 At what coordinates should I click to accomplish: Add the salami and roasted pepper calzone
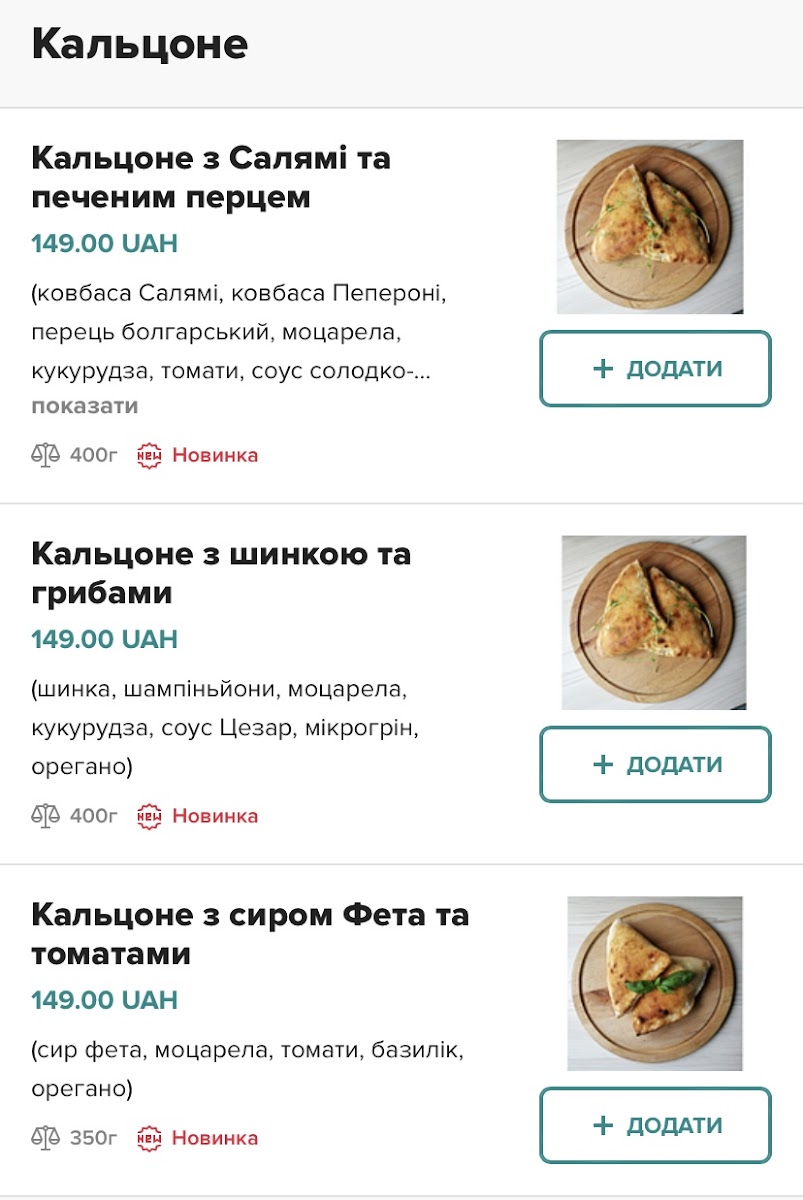point(655,369)
